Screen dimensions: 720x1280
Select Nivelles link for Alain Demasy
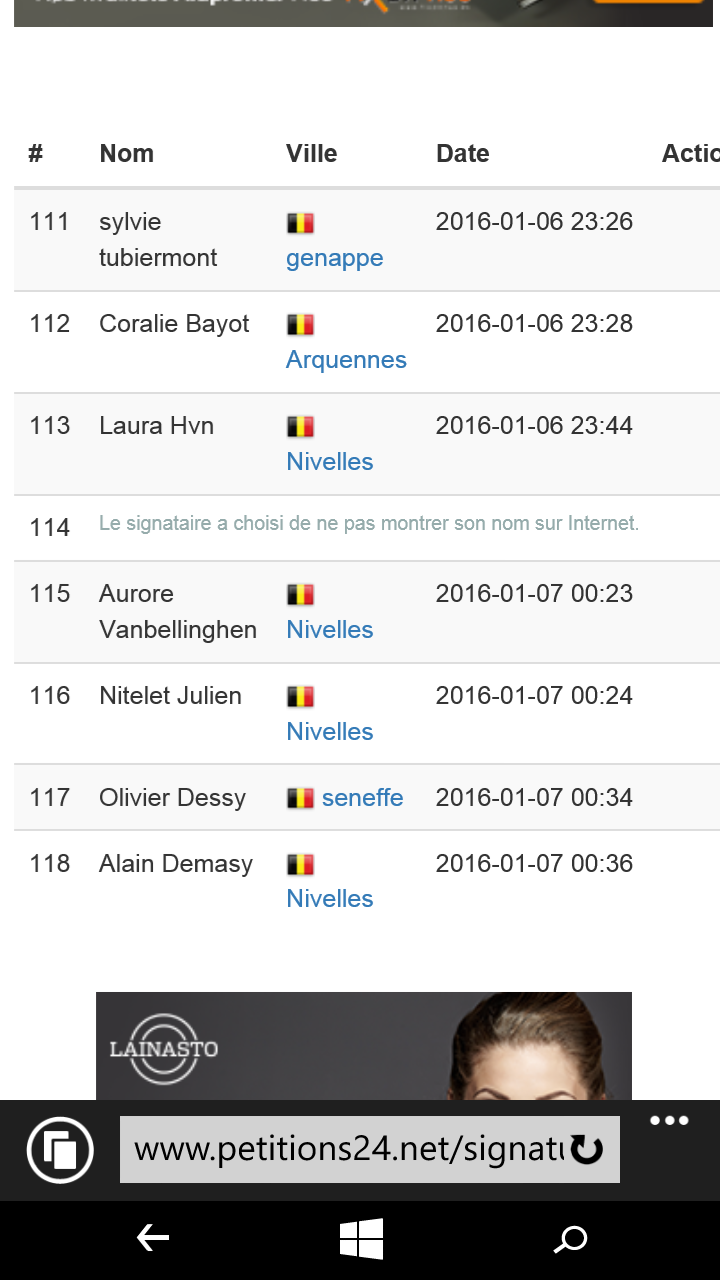tap(329, 899)
